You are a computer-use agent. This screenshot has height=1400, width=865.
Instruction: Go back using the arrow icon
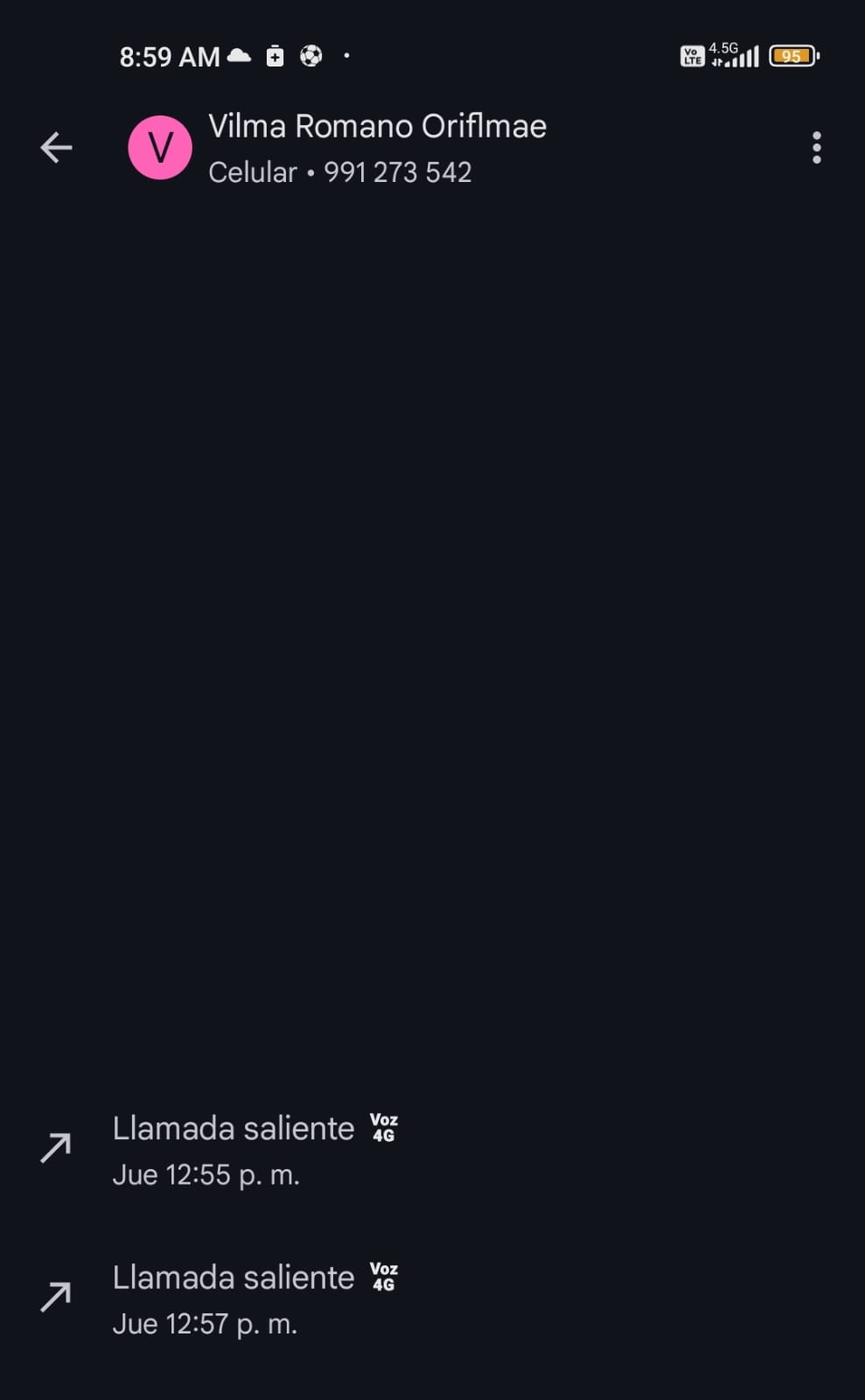point(56,148)
